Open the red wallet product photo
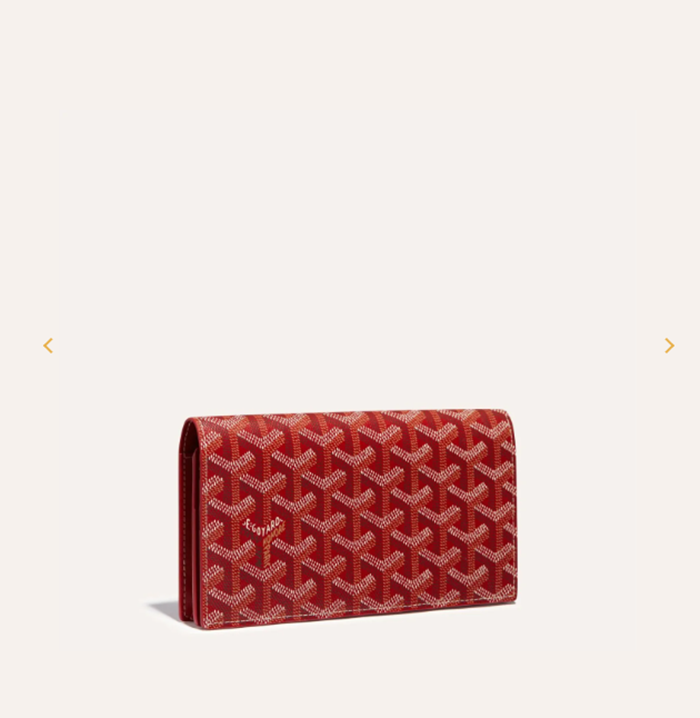Viewport: 700px width, 718px height. tap(350, 518)
